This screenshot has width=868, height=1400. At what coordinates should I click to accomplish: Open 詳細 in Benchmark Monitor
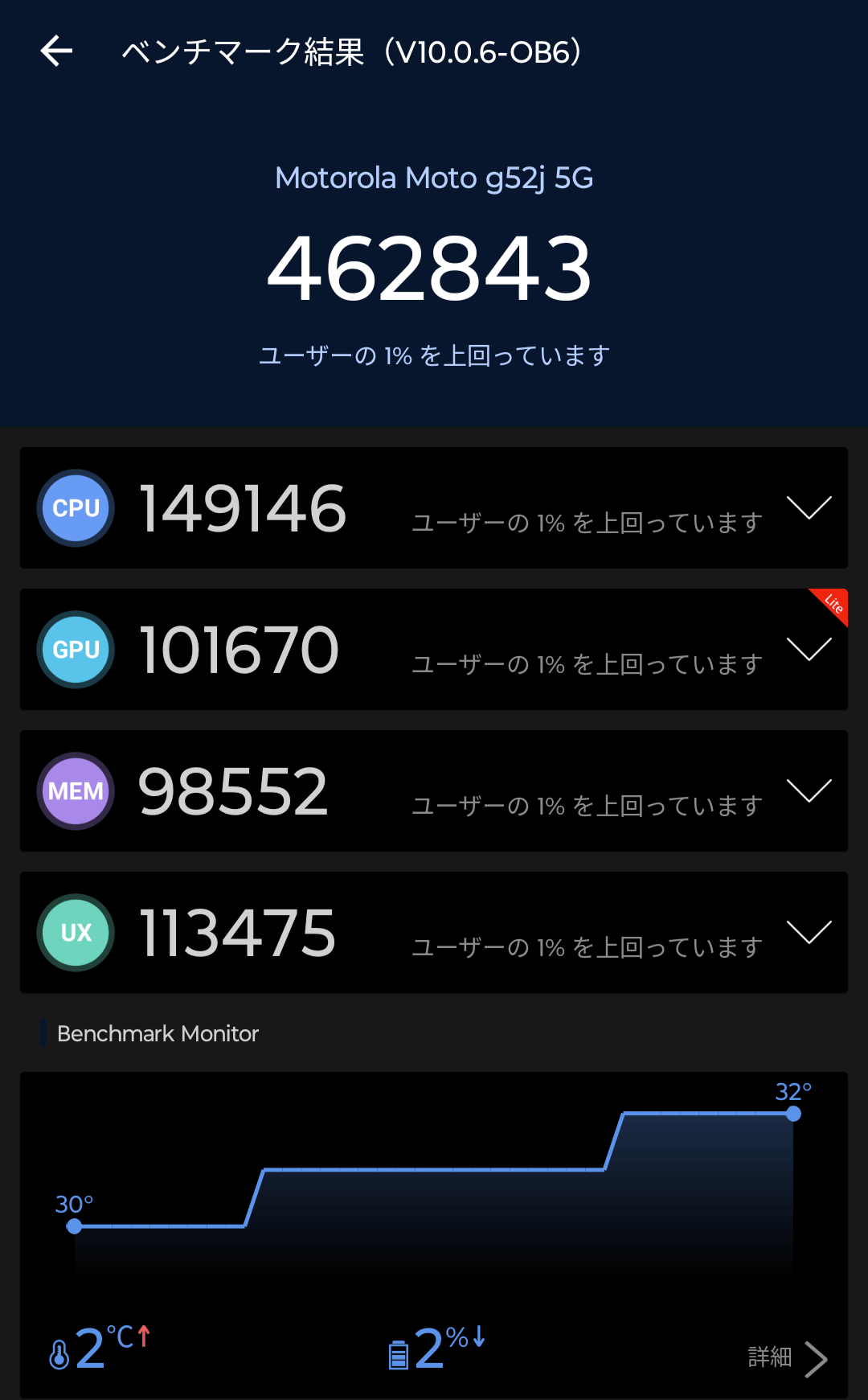[x=788, y=1358]
